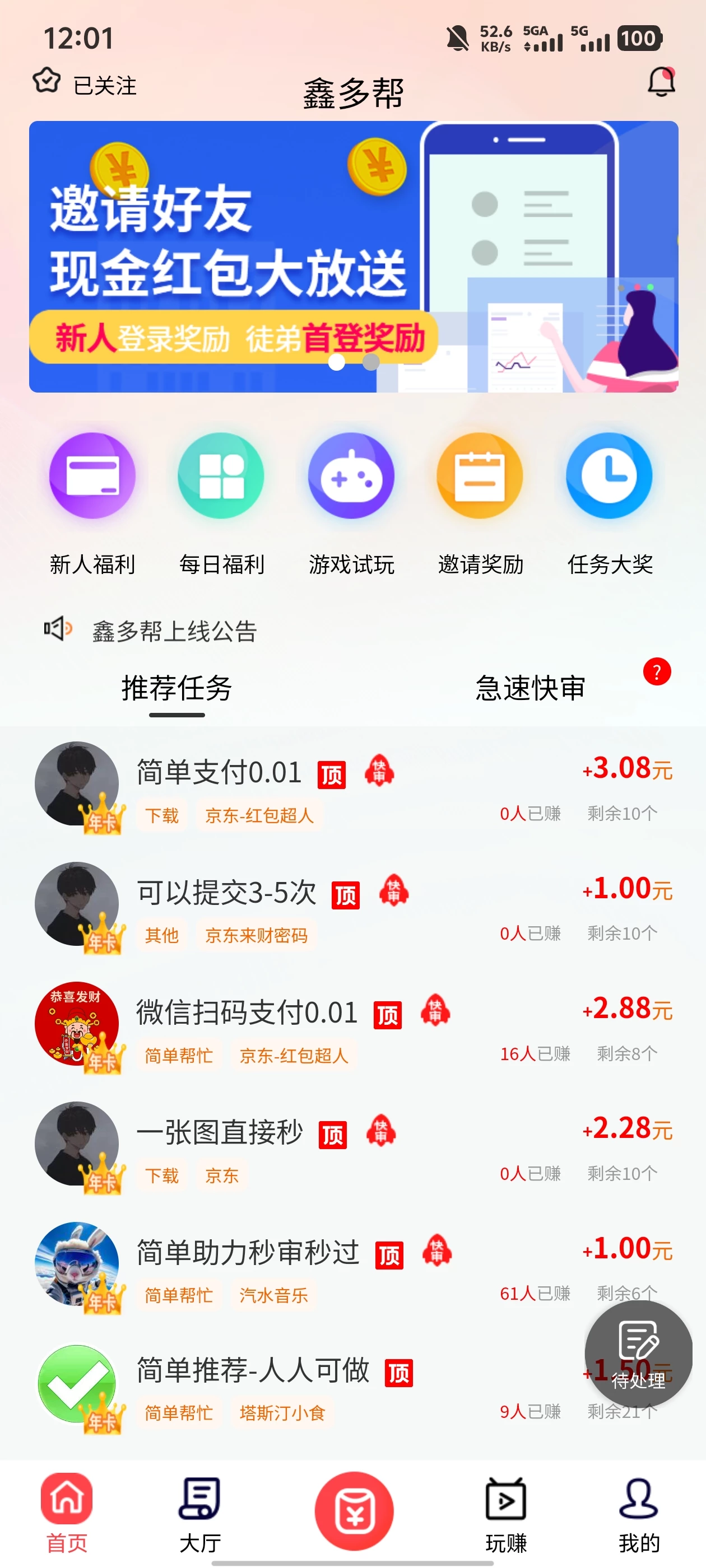Tap the 恭喜发财 avatar thumbnail

pos(76,1024)
